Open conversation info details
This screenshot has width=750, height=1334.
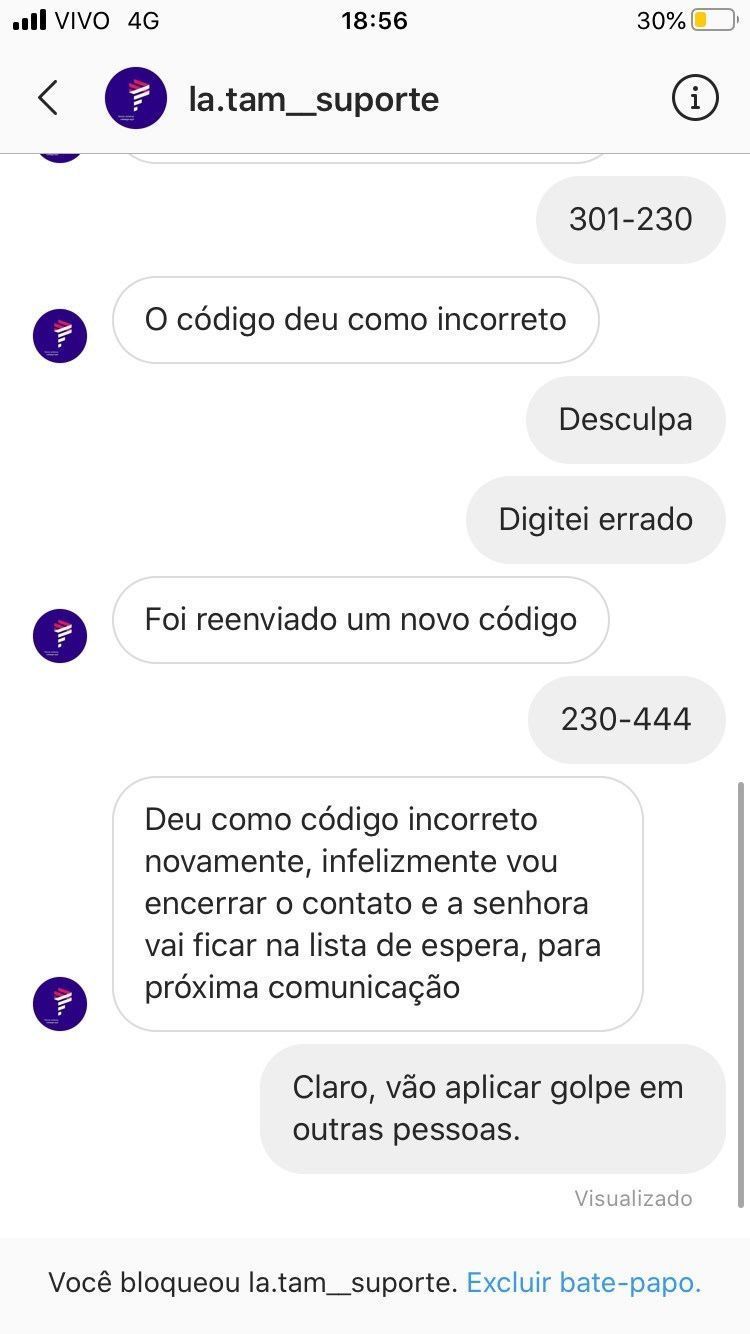695,98
